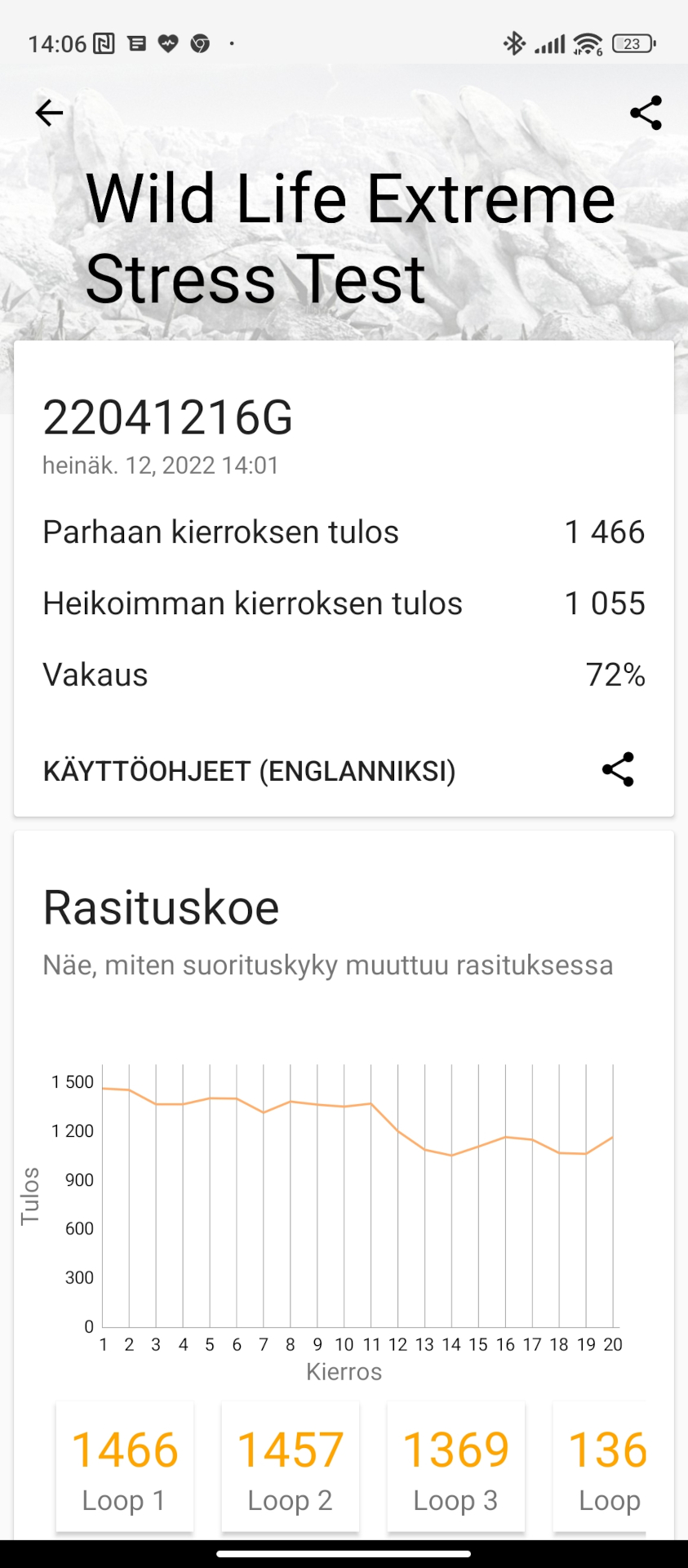The width and height of the screenshot is (688, 1568).
Task: Open KÄYTTÖOHJEET (ENGLANNIKSI) user guide
Action: click(249, 771)
